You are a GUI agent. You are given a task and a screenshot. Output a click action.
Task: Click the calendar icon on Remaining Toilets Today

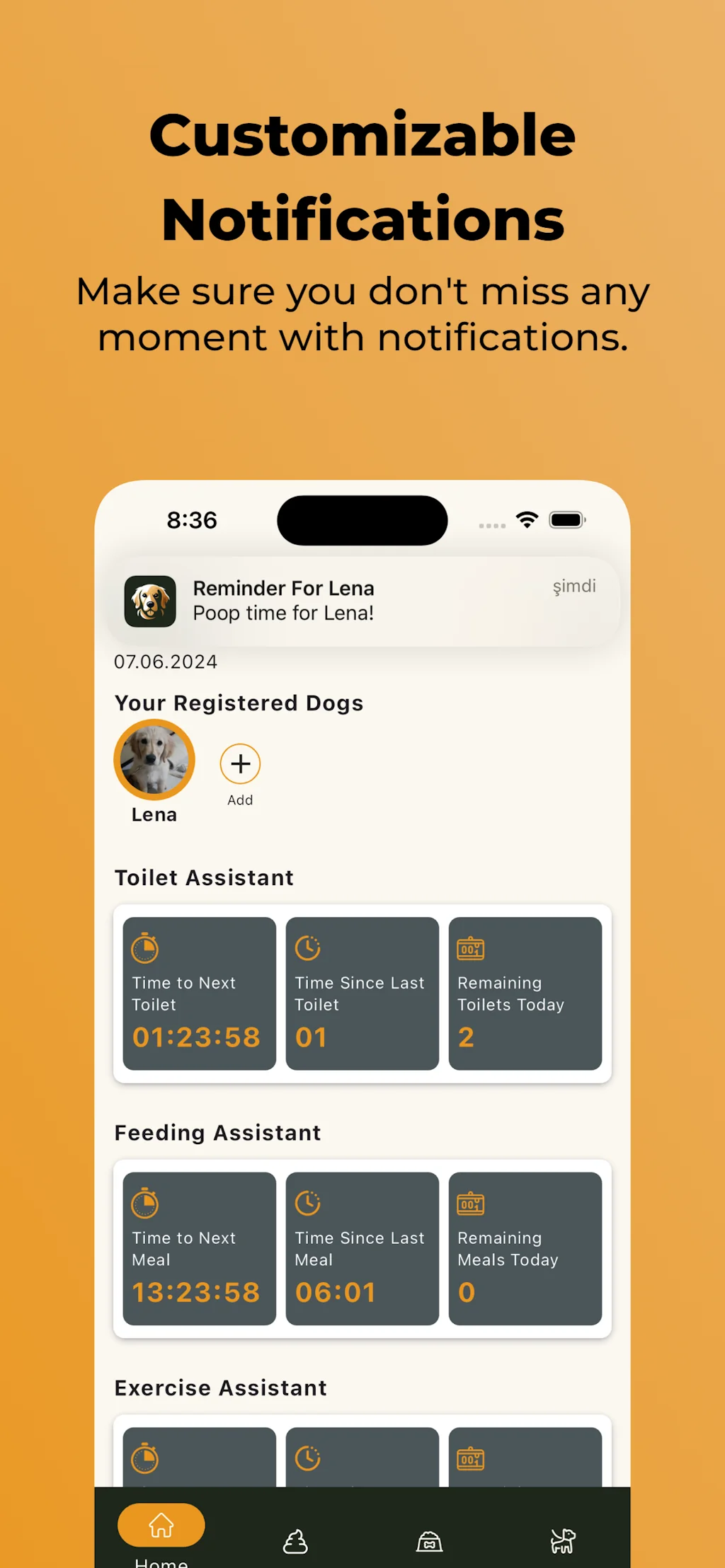tap(469, 948)
